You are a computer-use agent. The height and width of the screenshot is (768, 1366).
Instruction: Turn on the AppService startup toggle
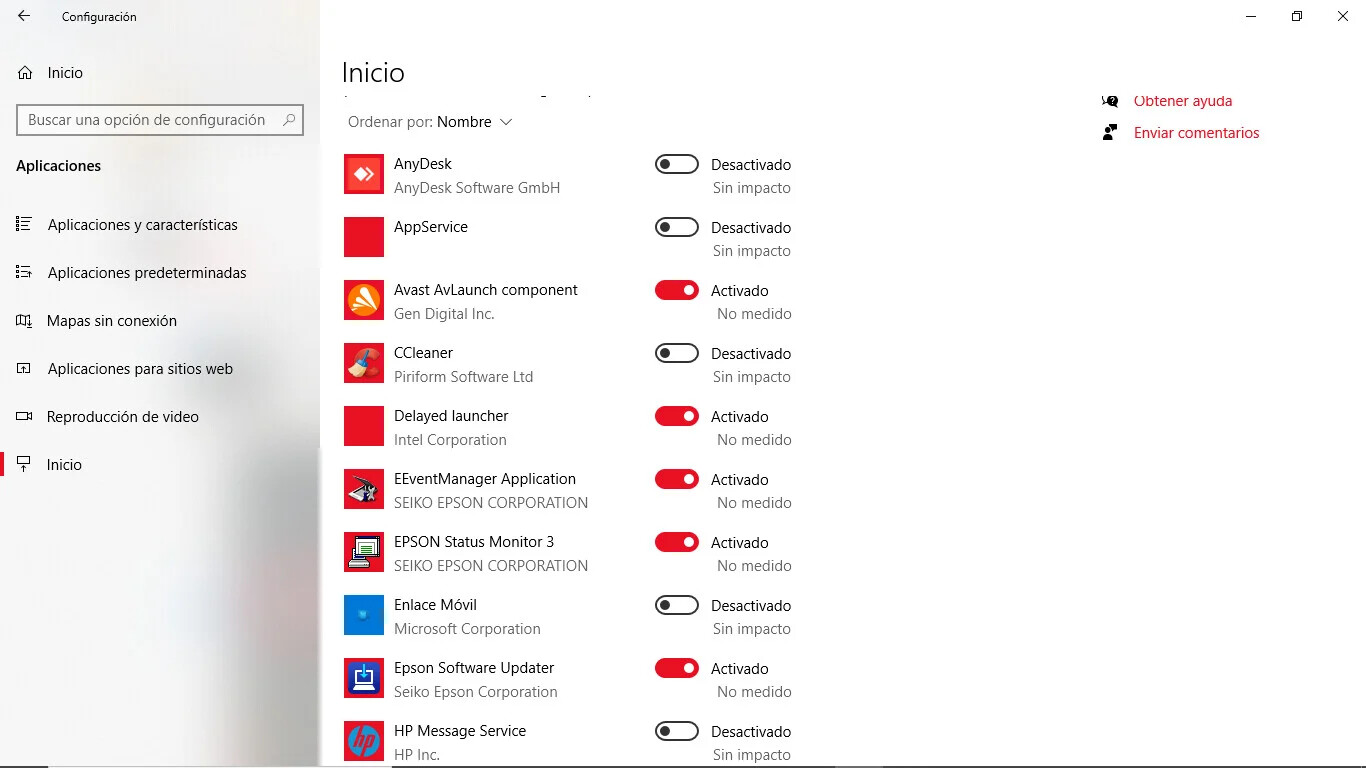(677, 227)
